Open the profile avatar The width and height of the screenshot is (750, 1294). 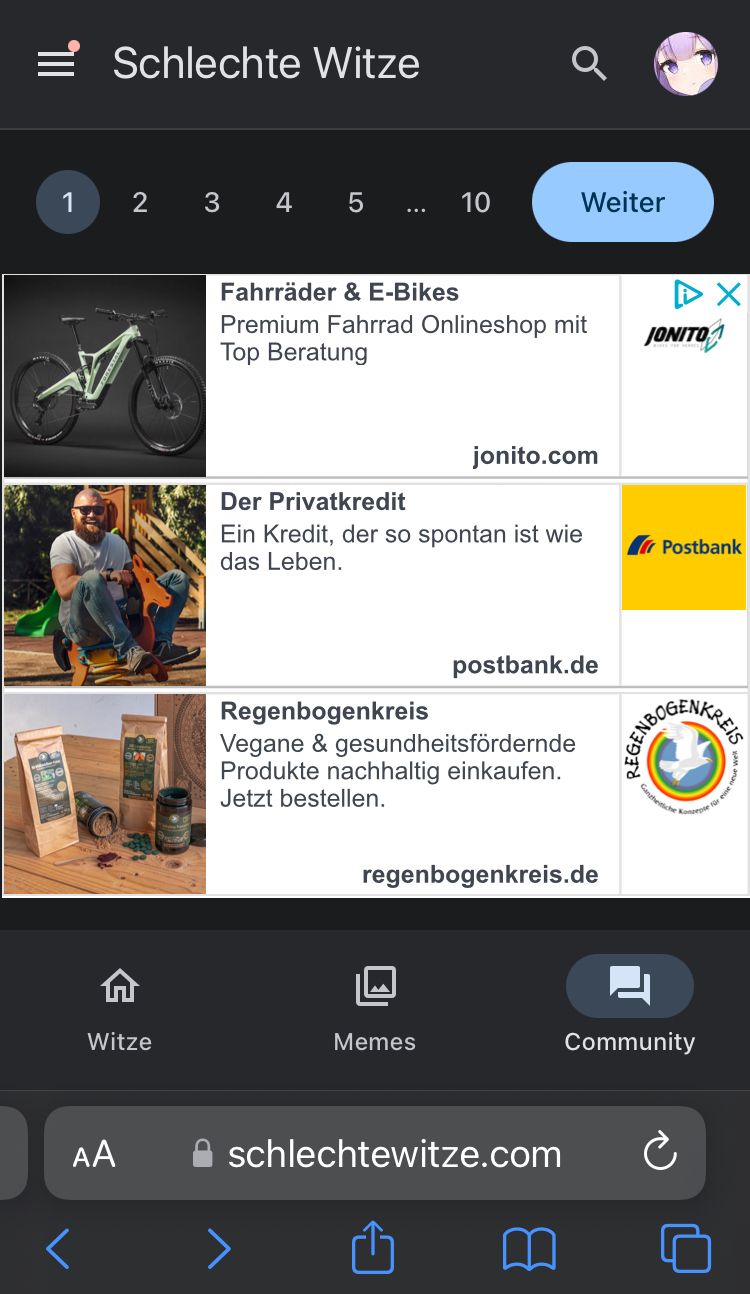685,64
